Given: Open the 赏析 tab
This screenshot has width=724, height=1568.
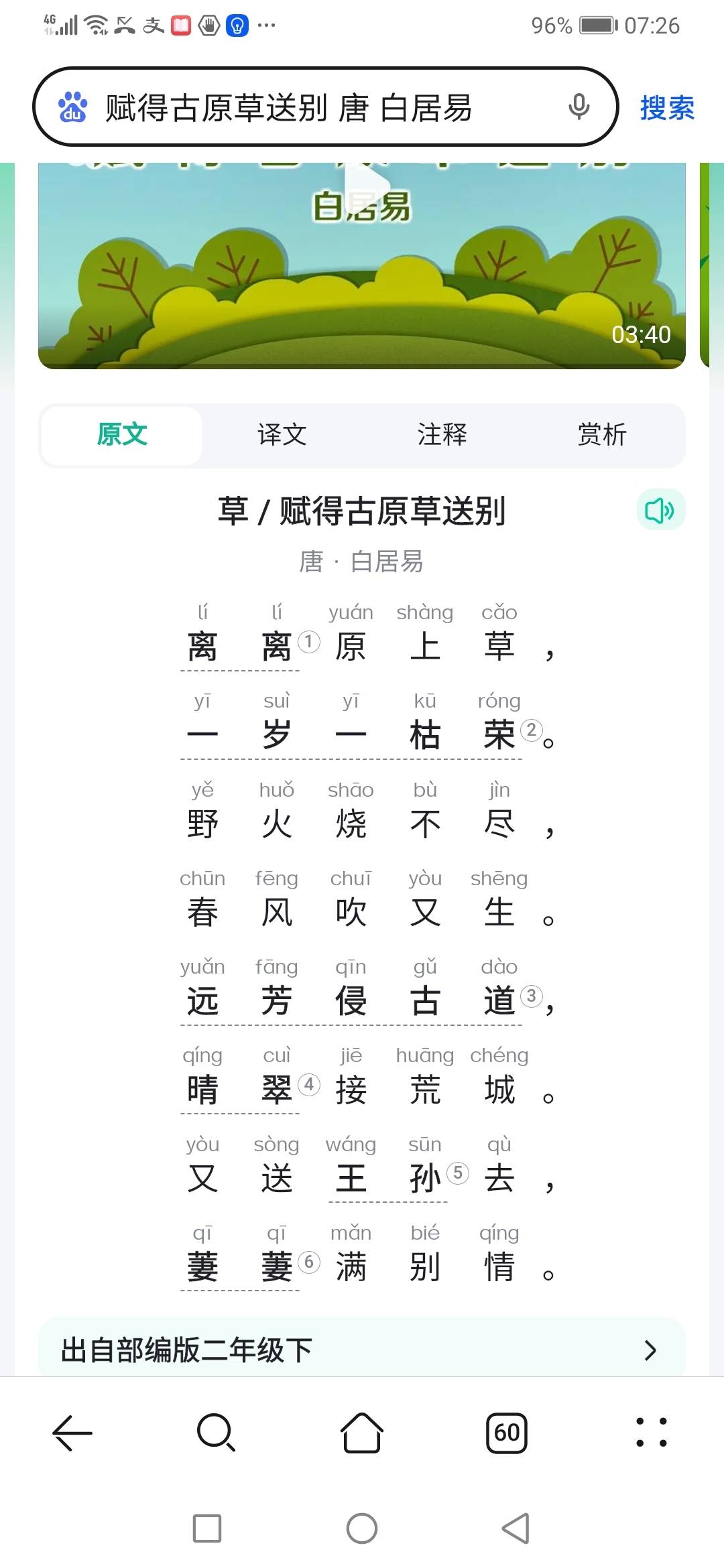Looking at the screenshot, I should 602,435.
